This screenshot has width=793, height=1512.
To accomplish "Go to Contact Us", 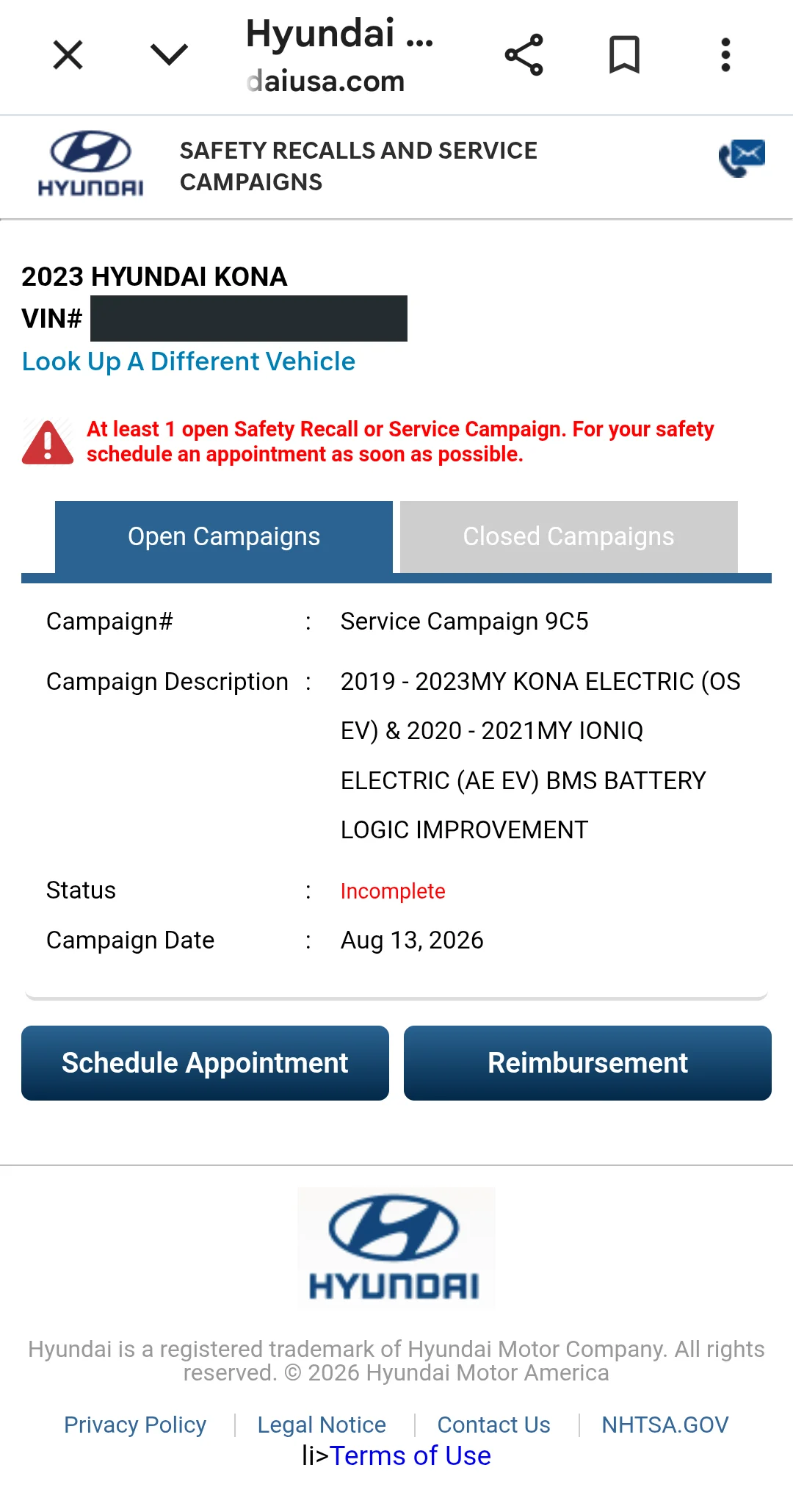I will click(x=494, y=1425).
